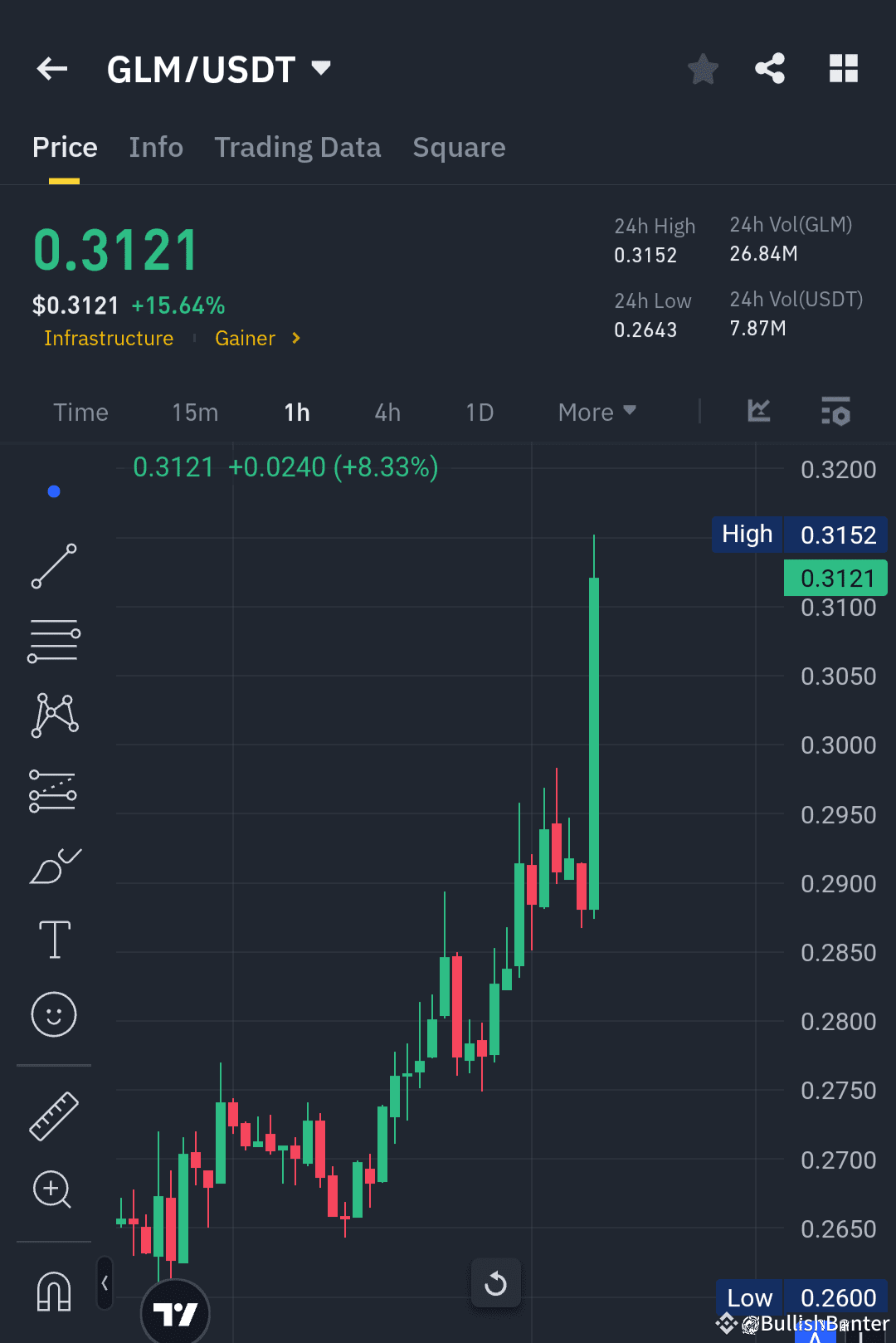Screen dimensions: 896x1343
Task: Switch chart interval to 4h
Action: click(x=387, y=412)
